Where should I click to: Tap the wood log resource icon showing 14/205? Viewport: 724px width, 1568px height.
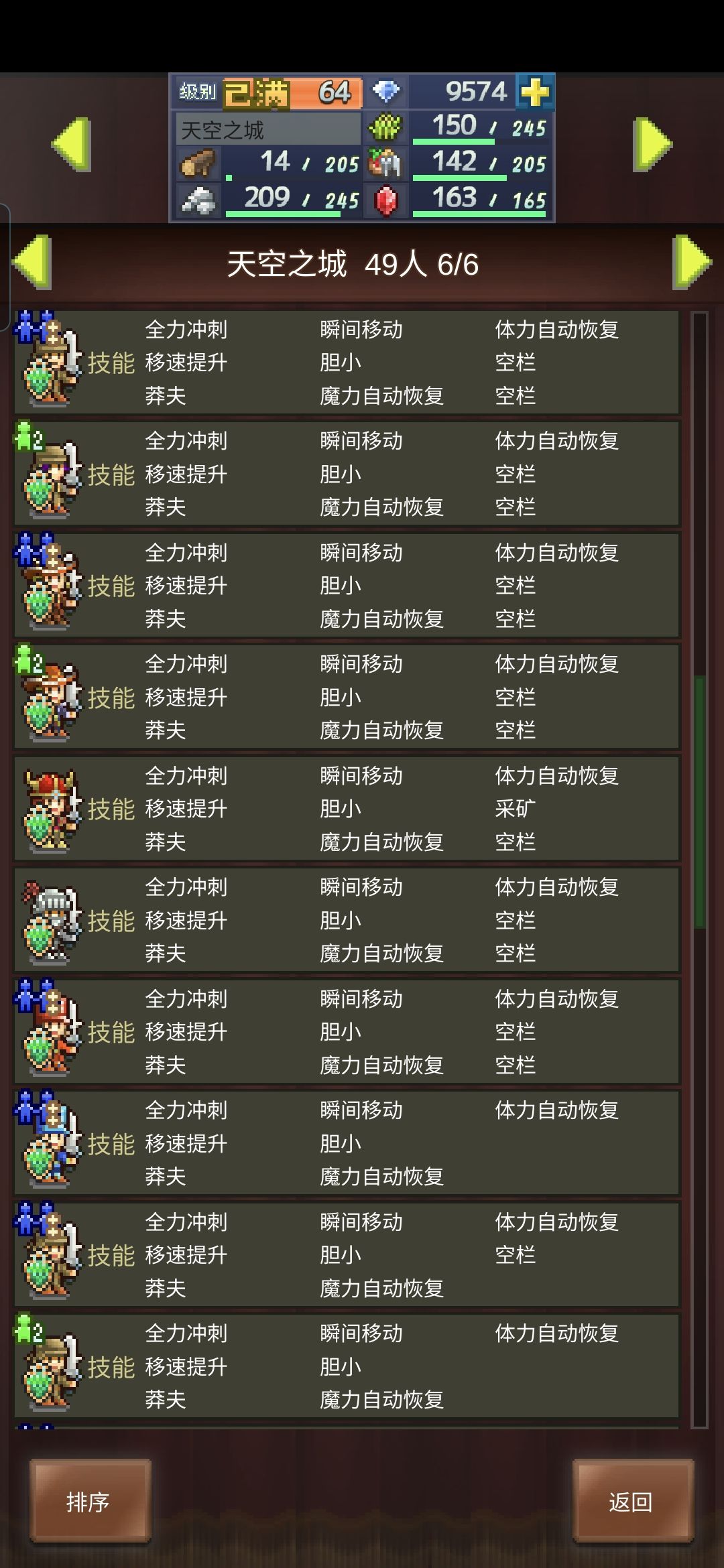tap(199, 162)
